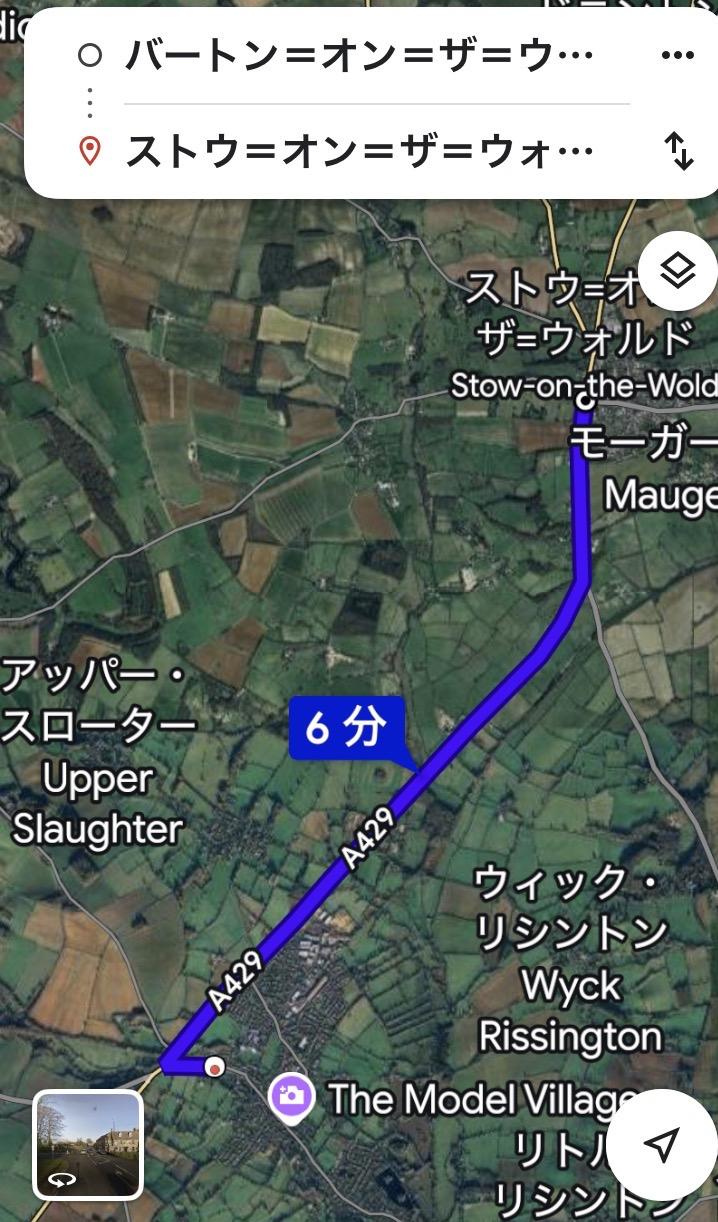Open the Street View thumbnail
This screenshot has height=1222, width=718.
coord(88,1144)
